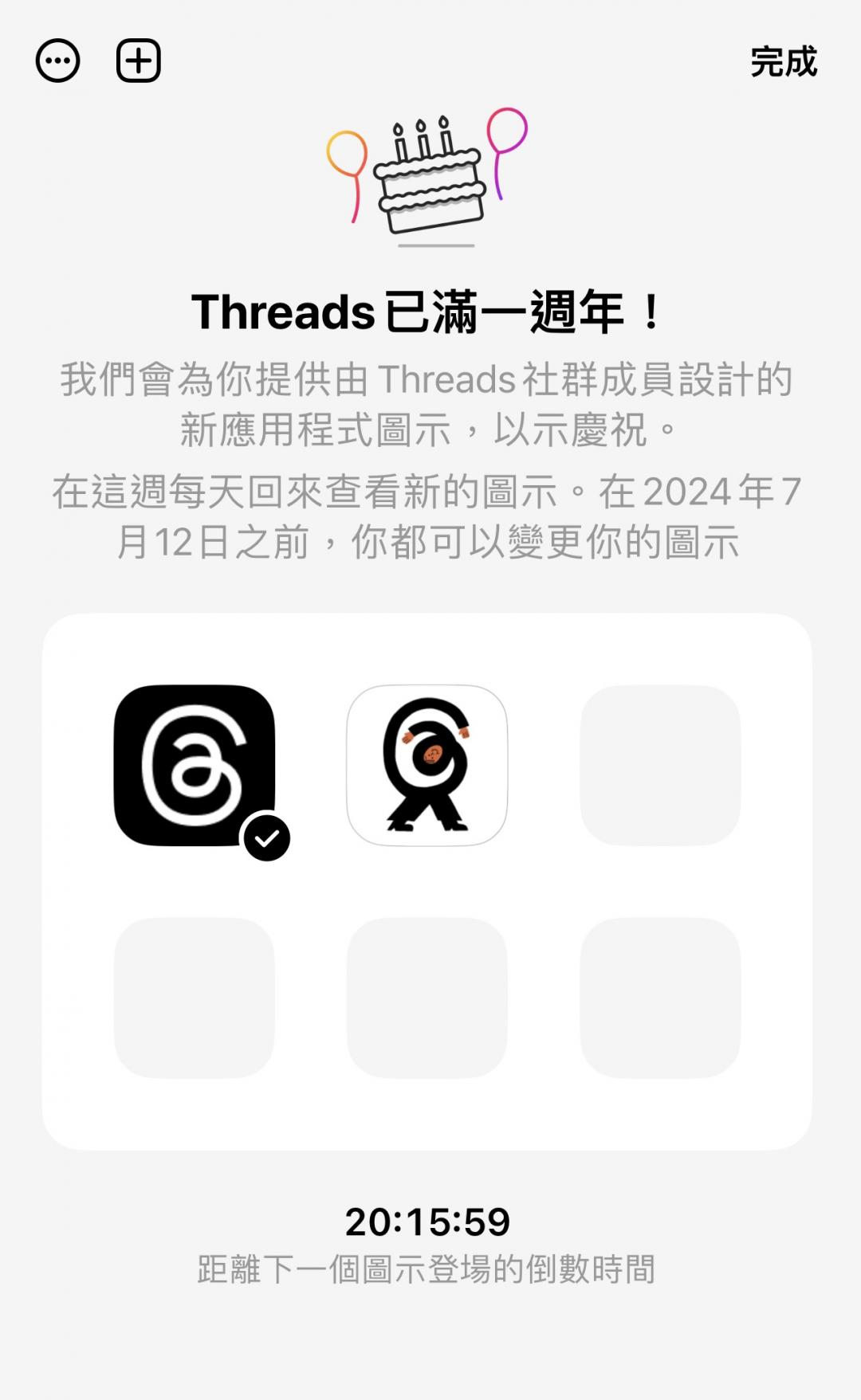This screenshot has width=861, height=1400.
Task: Tap the plus add icon
Action: 139,61
